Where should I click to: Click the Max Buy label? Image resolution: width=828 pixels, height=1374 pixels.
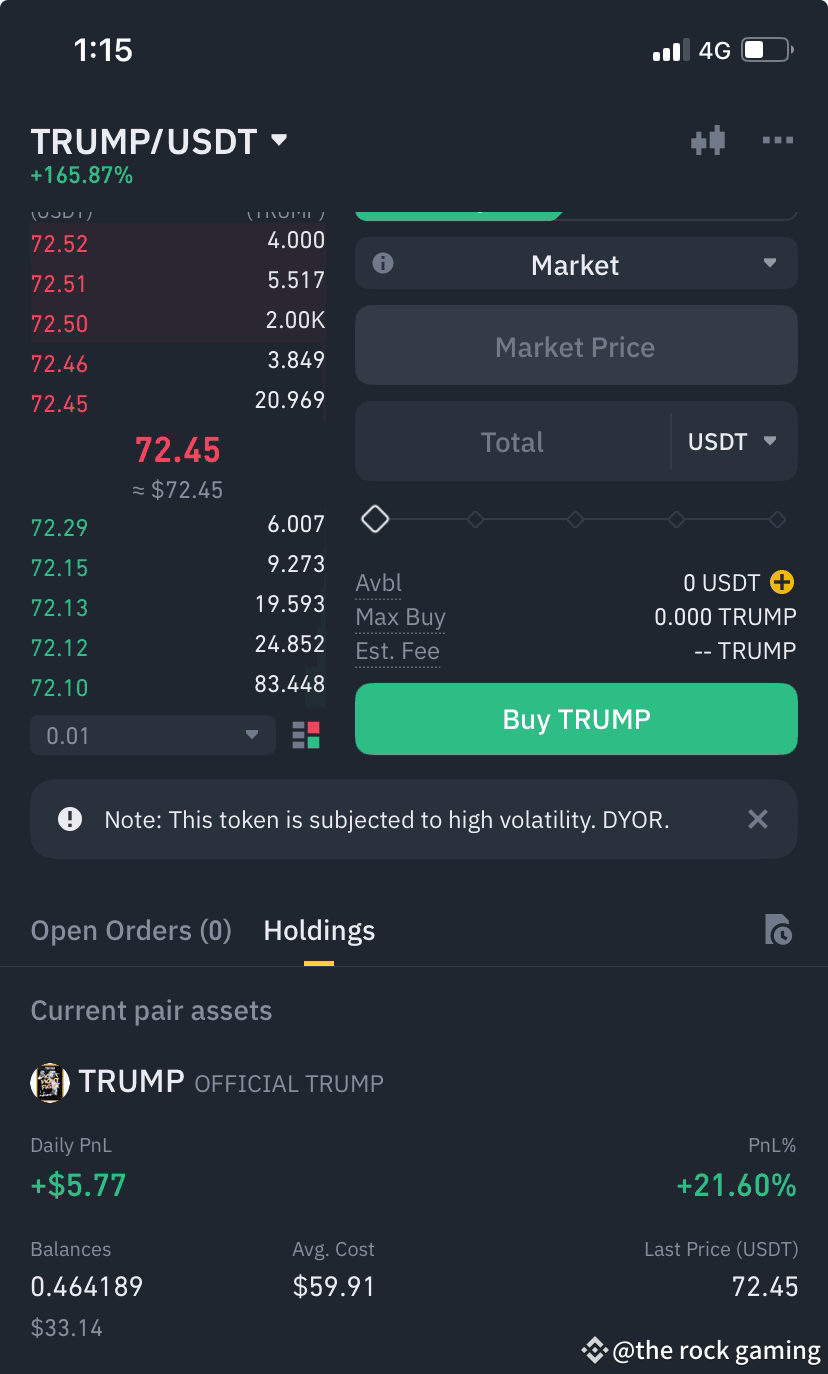coord(400,617)
